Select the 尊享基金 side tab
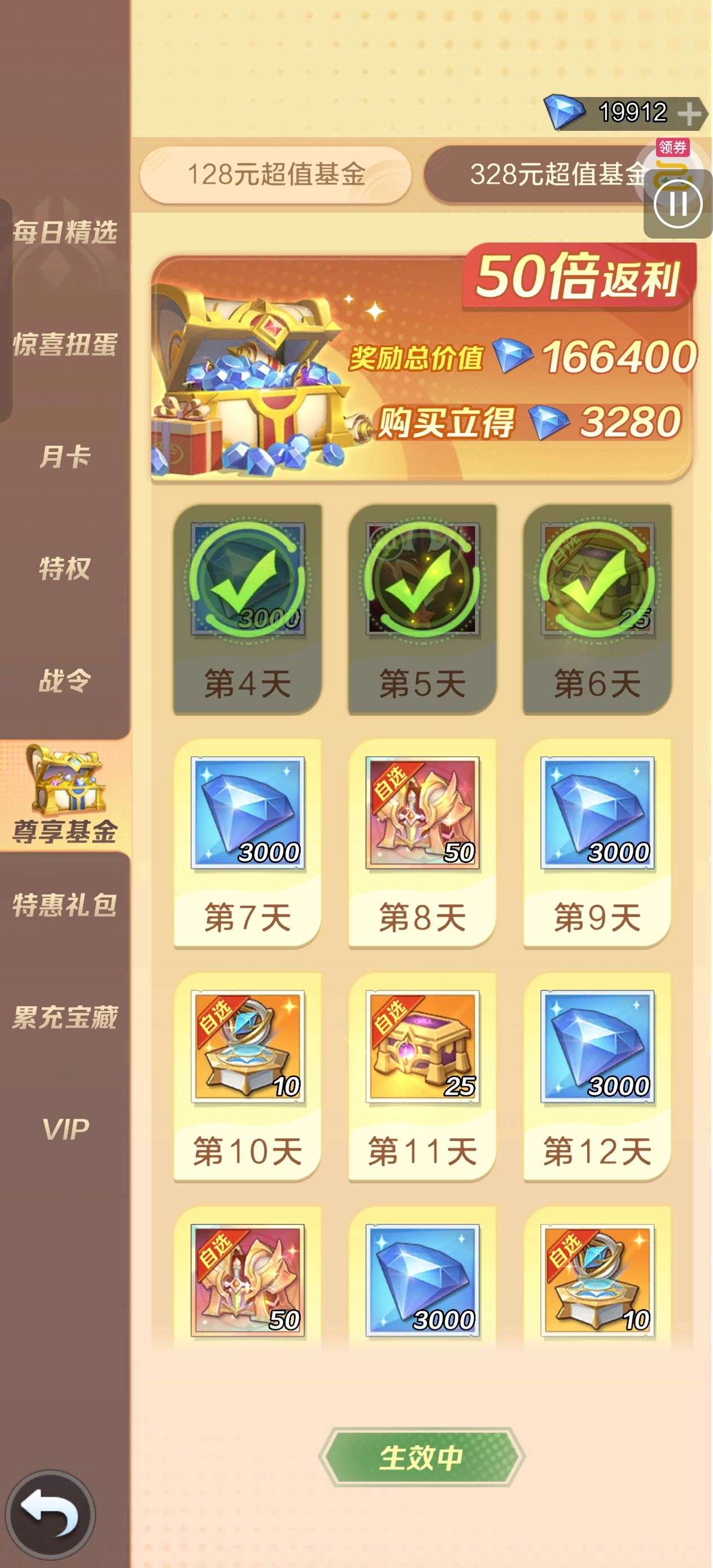Image resolution: width=713 pixels, height=1568 pixels. [64, 795]
